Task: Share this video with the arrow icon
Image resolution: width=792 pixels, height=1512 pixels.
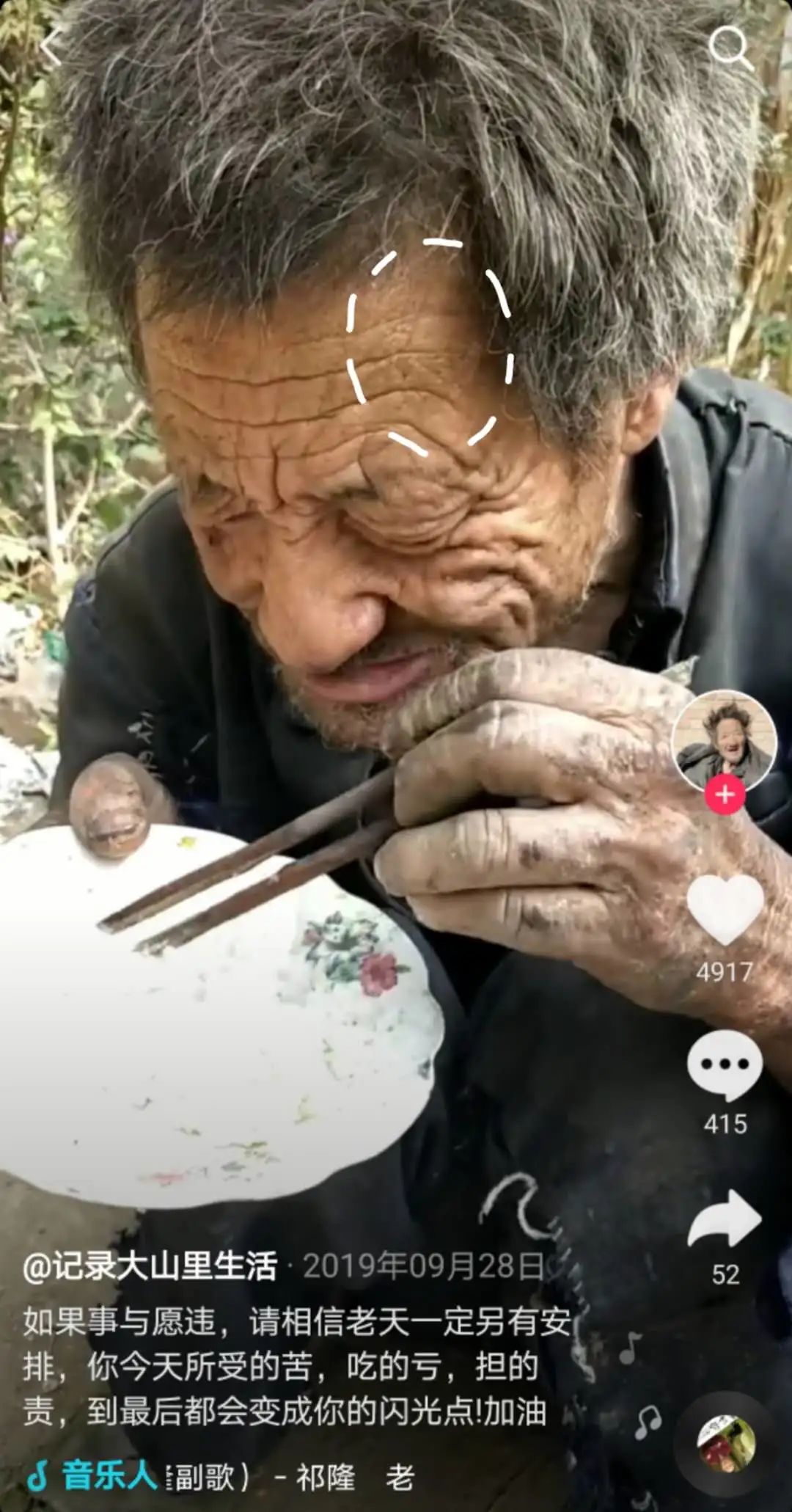Action: 725,1219
